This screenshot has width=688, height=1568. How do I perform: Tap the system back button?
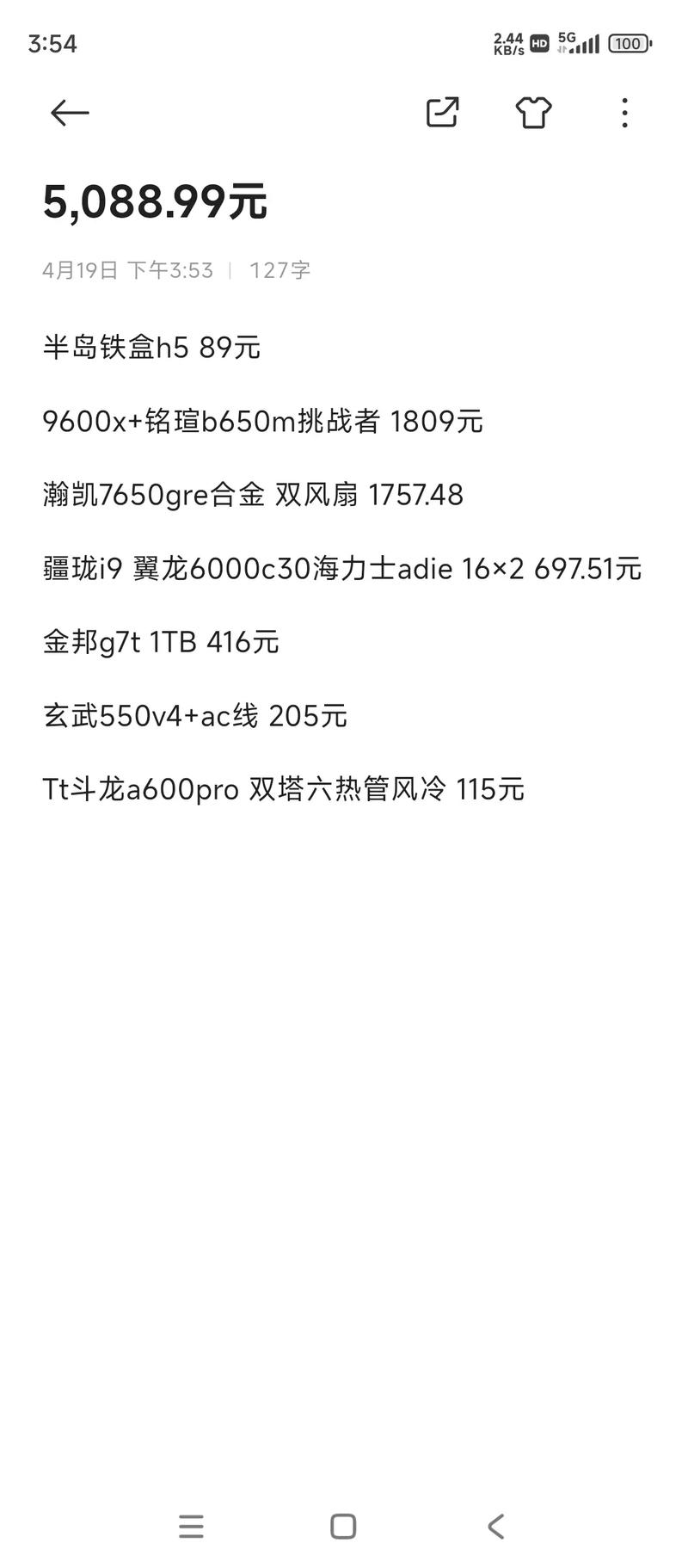point(495,1526)
